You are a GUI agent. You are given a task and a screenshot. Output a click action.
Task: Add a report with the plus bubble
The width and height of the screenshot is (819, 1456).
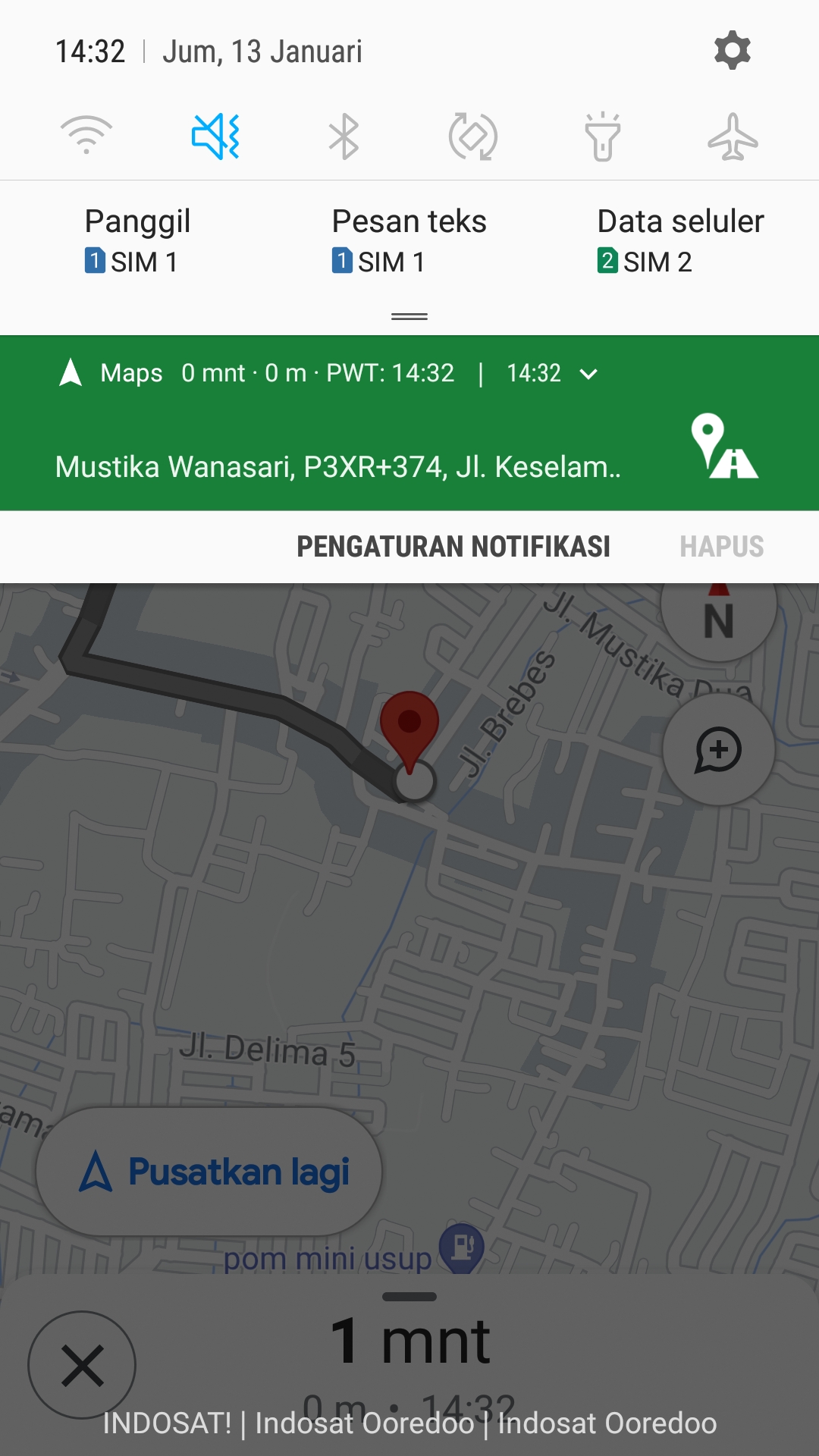[718, 750]
